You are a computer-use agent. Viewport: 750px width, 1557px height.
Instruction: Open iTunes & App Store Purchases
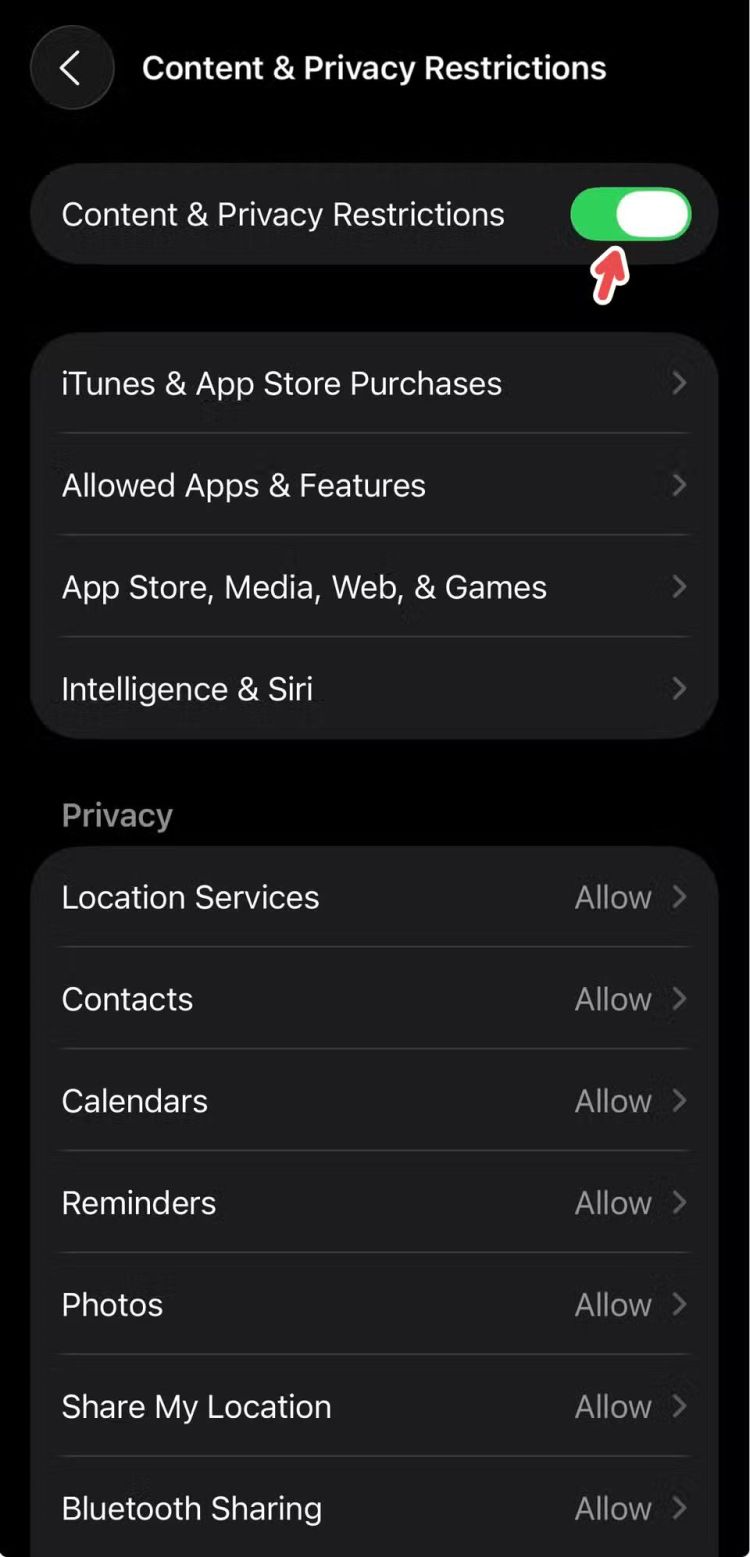(x=374, y=384)
